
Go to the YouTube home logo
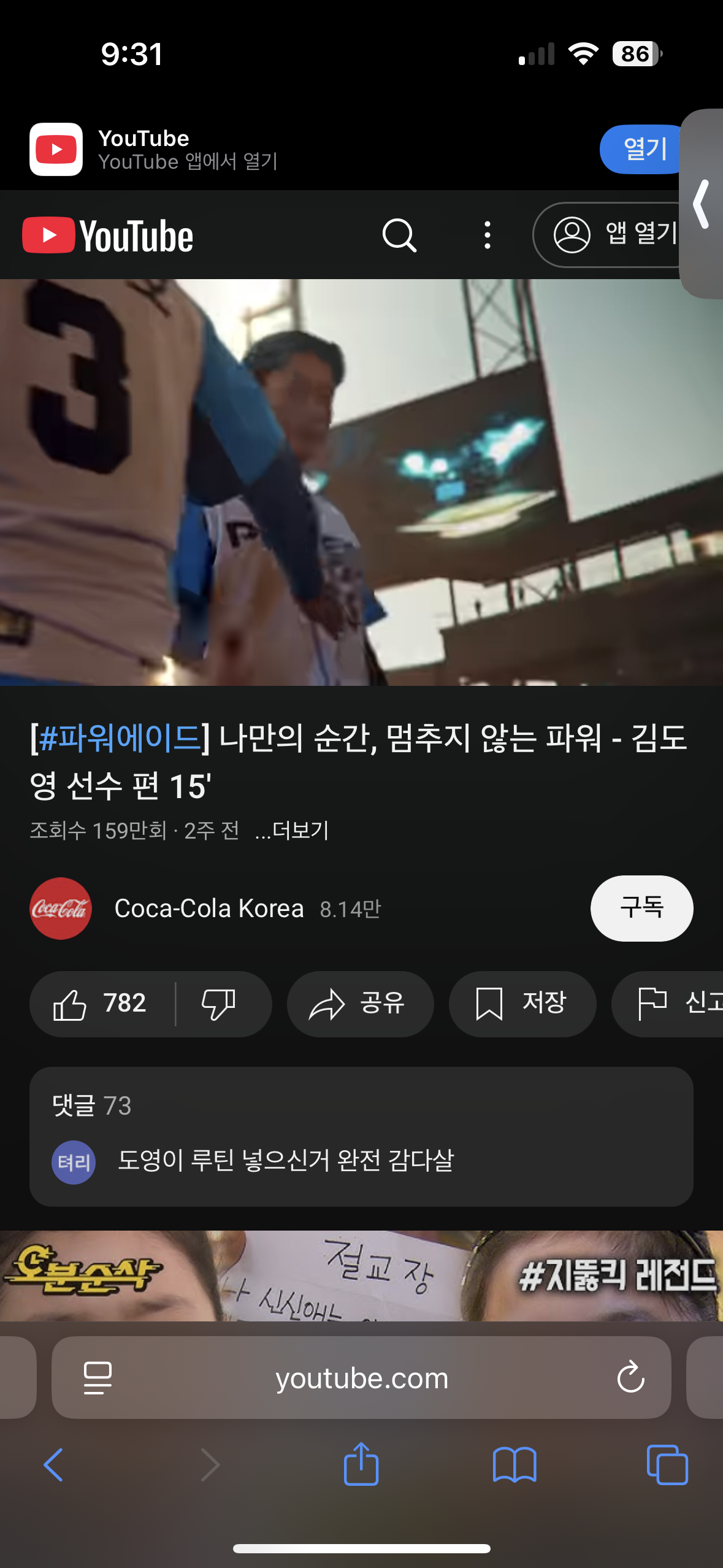[108, 236]
